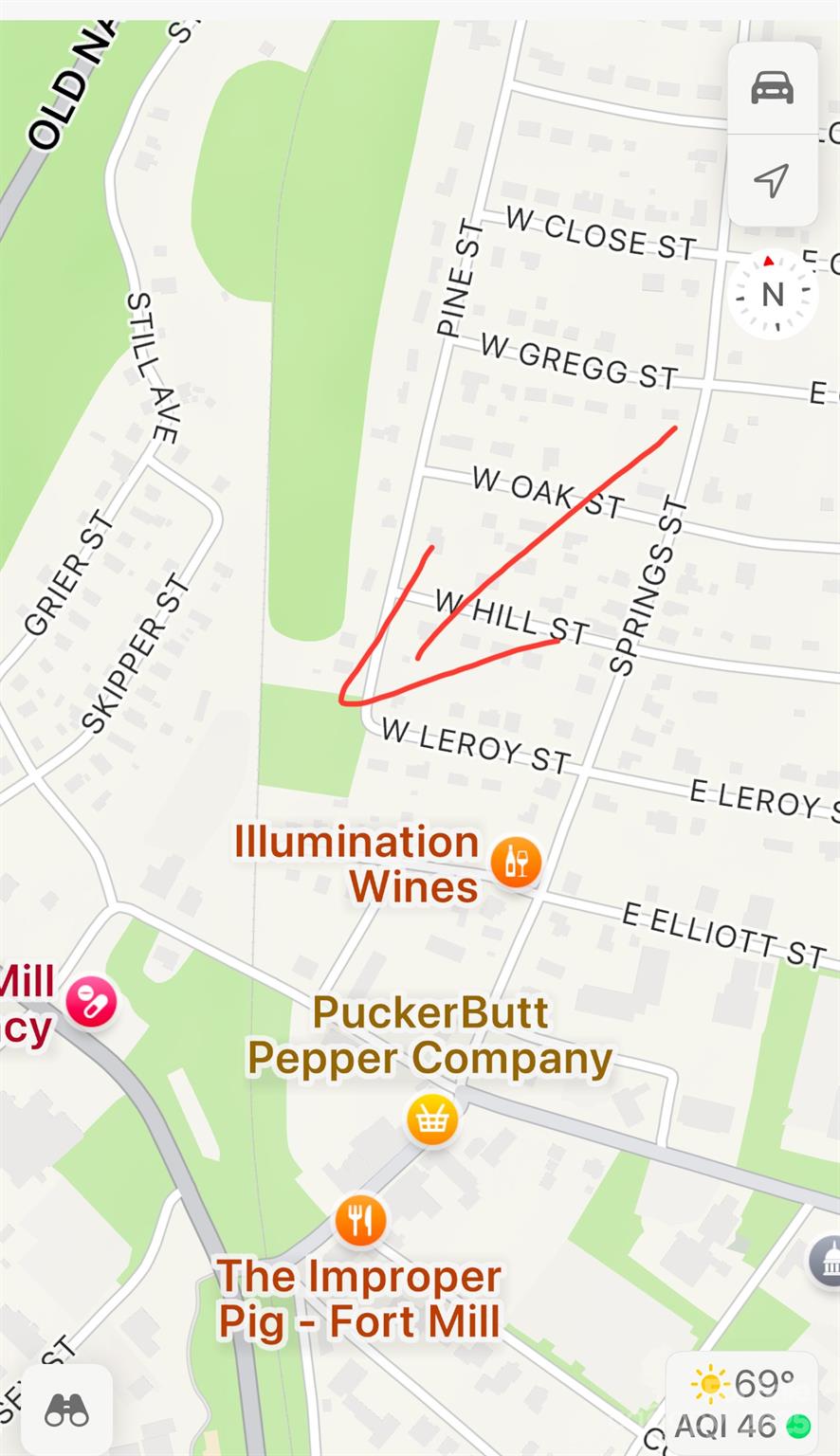This screenshot has height=1456, width=840.
Task: Open the map mode car button
Action: (772, 88)
